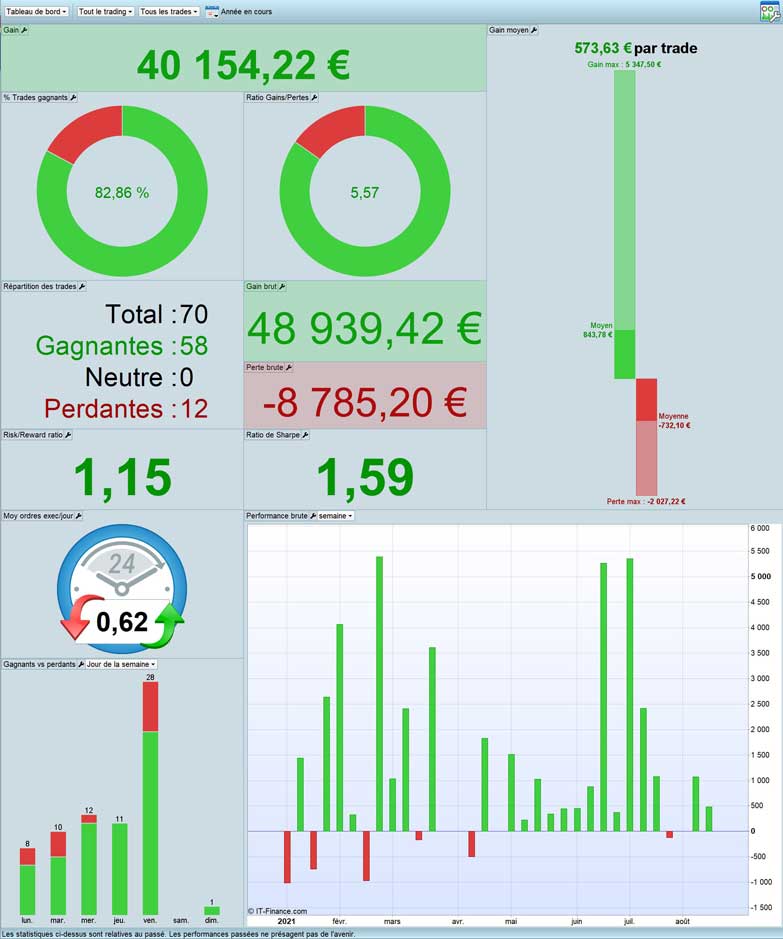Configure the Ratio Gains/Pertes widget
The image size is (783, 939).
(314, 97)
